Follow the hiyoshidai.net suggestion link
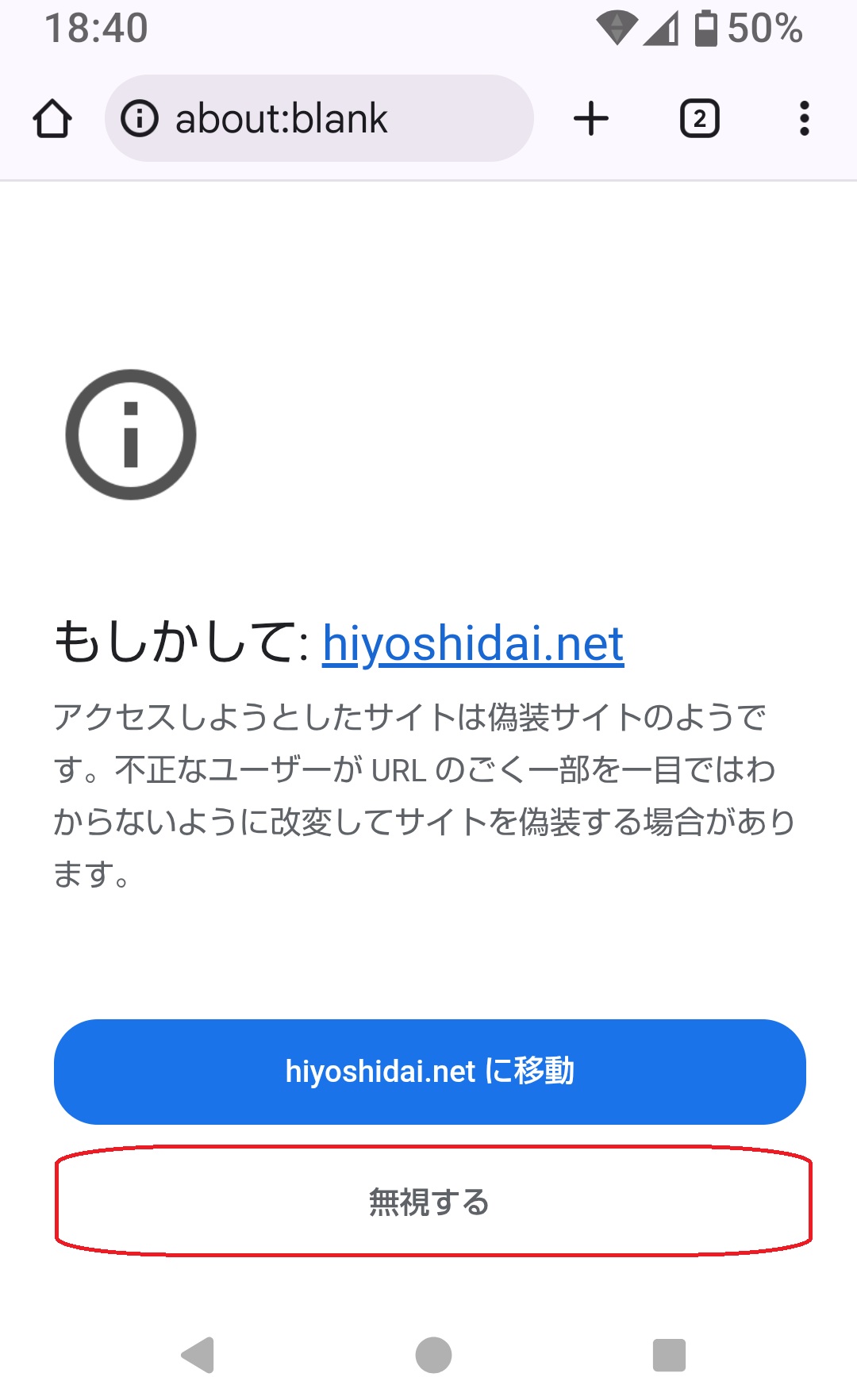 (473, 642)
